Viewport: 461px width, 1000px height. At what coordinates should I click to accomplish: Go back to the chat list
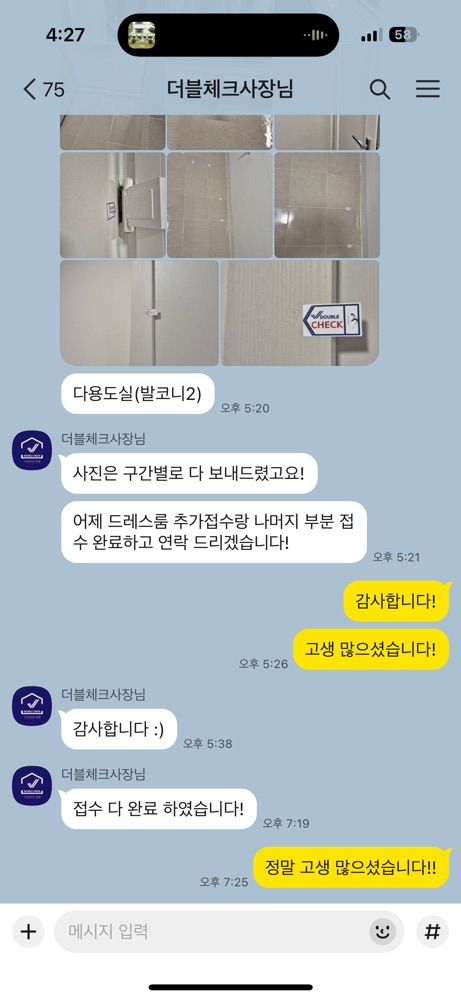43,89
